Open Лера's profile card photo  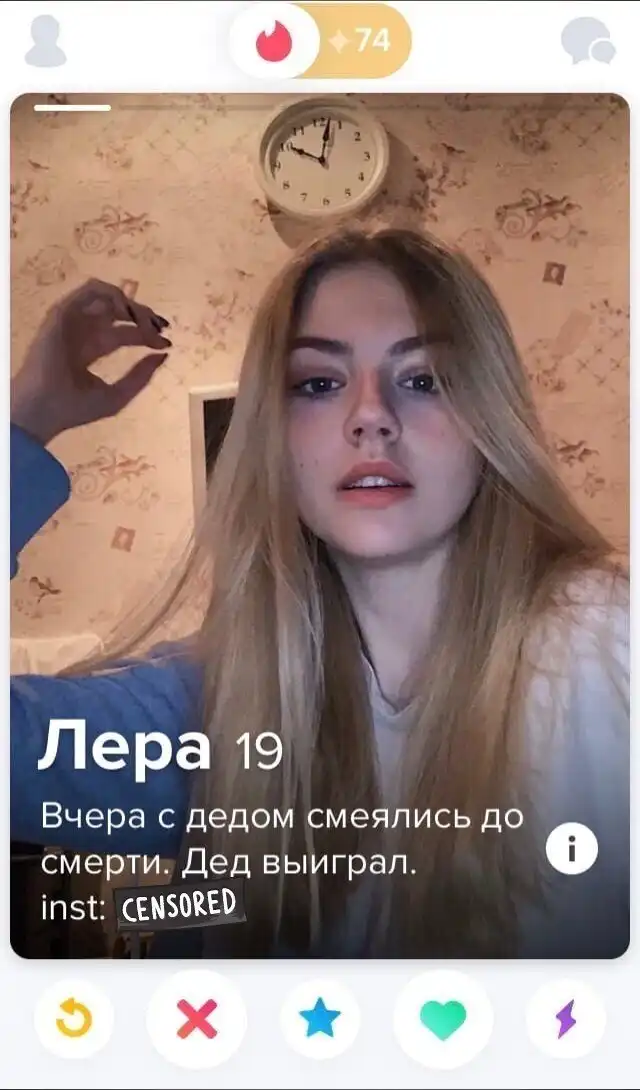pos(320,450)
